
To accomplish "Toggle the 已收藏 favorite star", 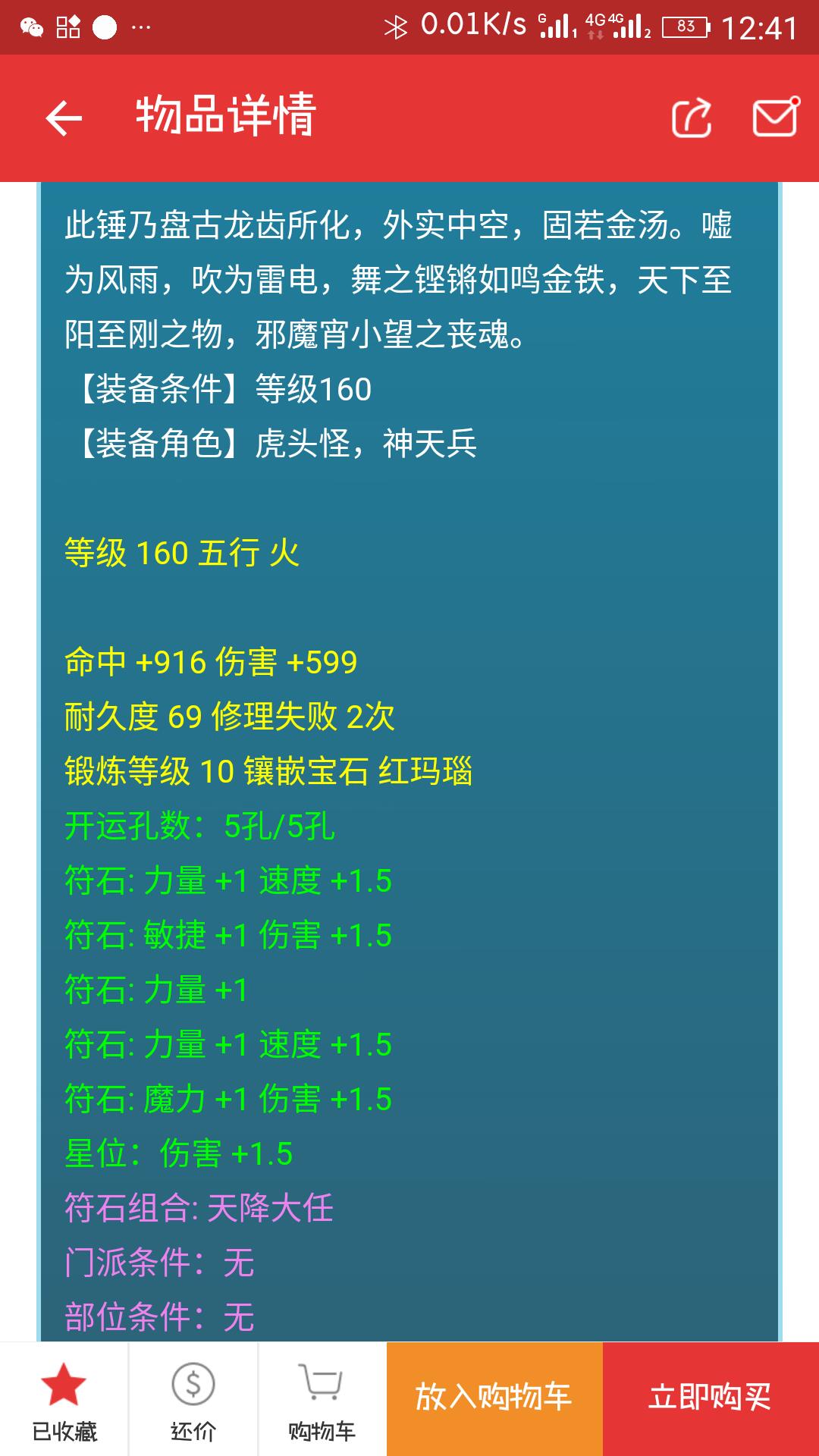I will (x=64, y=1399).
